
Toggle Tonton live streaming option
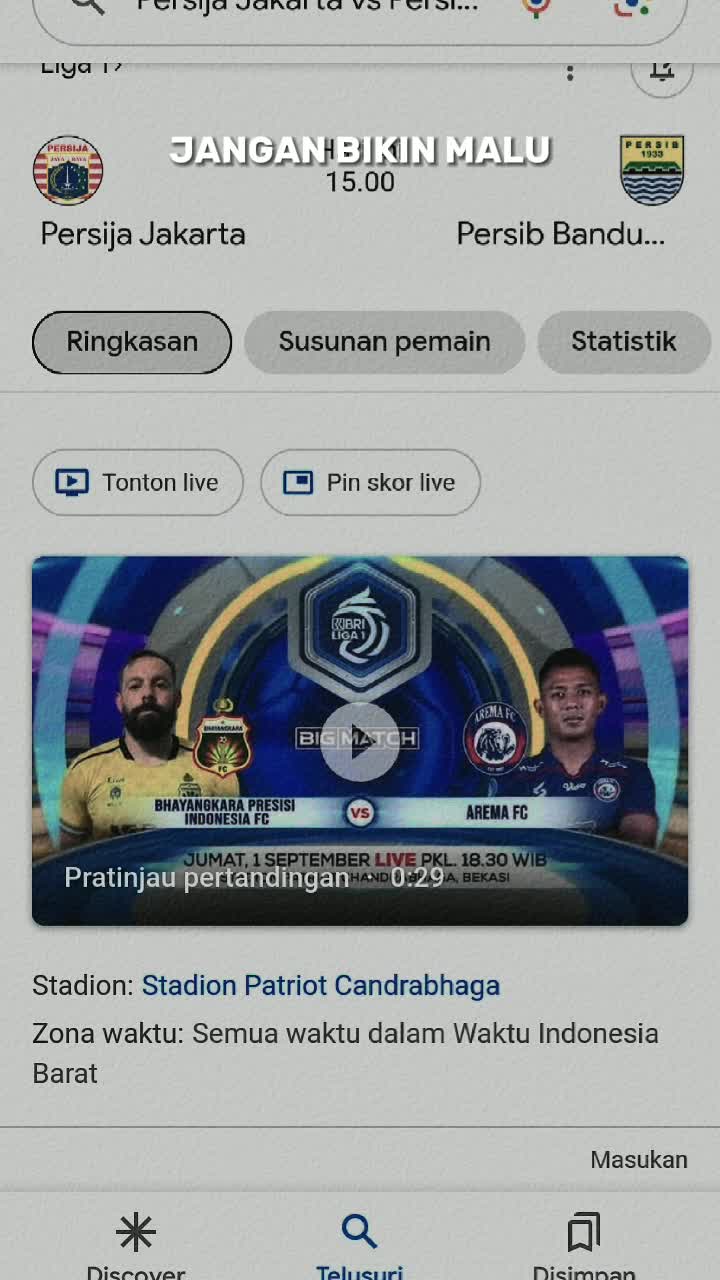click(137, 482)
